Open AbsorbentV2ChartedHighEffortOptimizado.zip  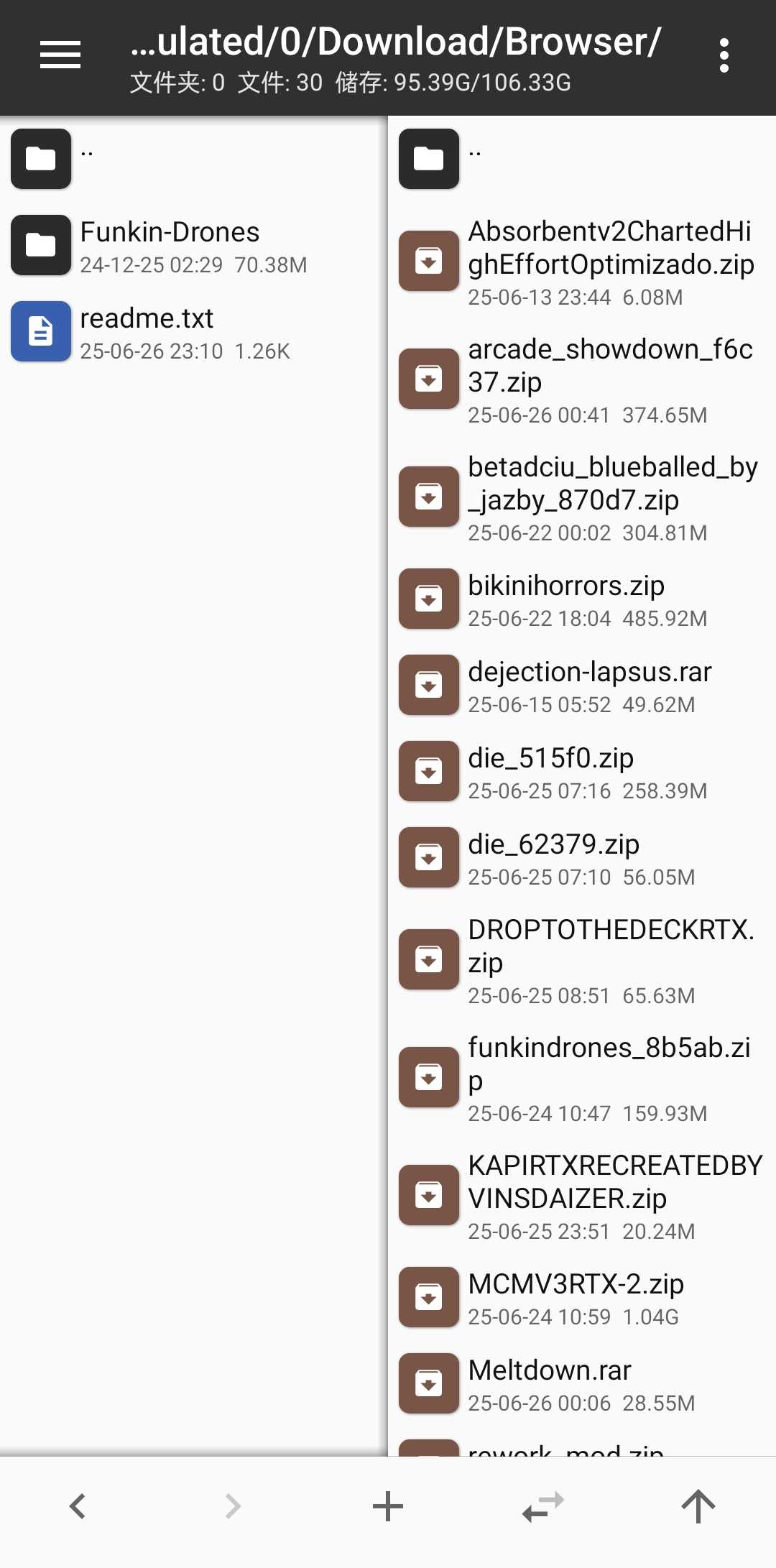click(x=582, y=262)
